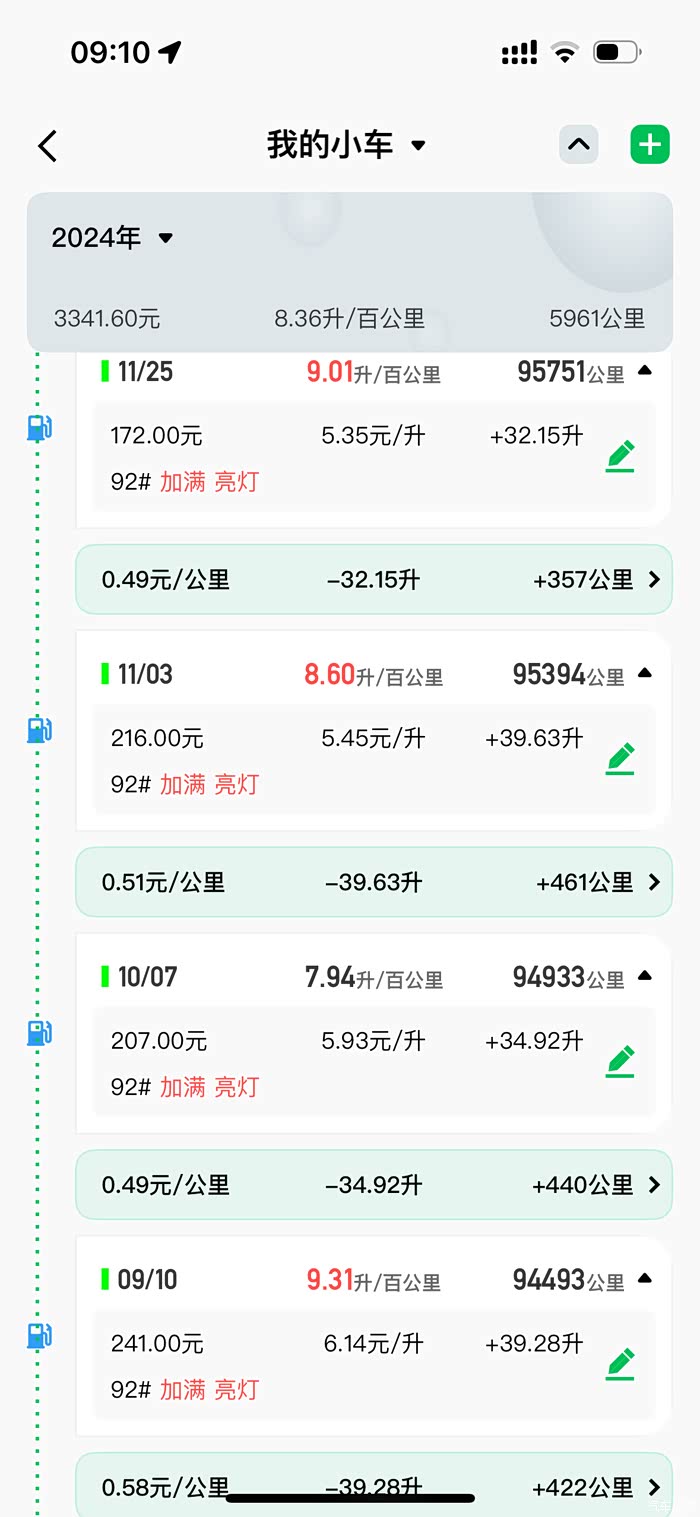This screenshot has width=700, height=1517.
Task: Open the +357公里 trip summary row
Action: tap(374, 579)
